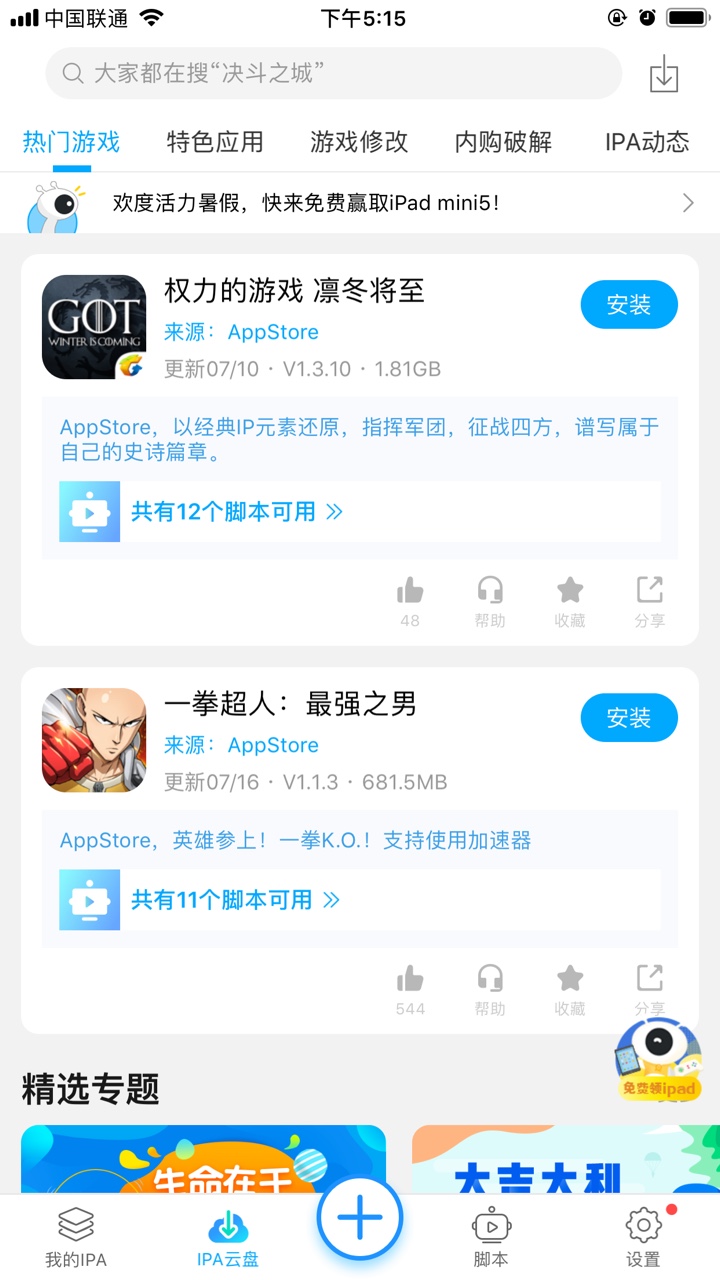Screen dimensions: 720x1280
Task: Open 我的IPA from the bottom bar
Action: [76, 1232]
